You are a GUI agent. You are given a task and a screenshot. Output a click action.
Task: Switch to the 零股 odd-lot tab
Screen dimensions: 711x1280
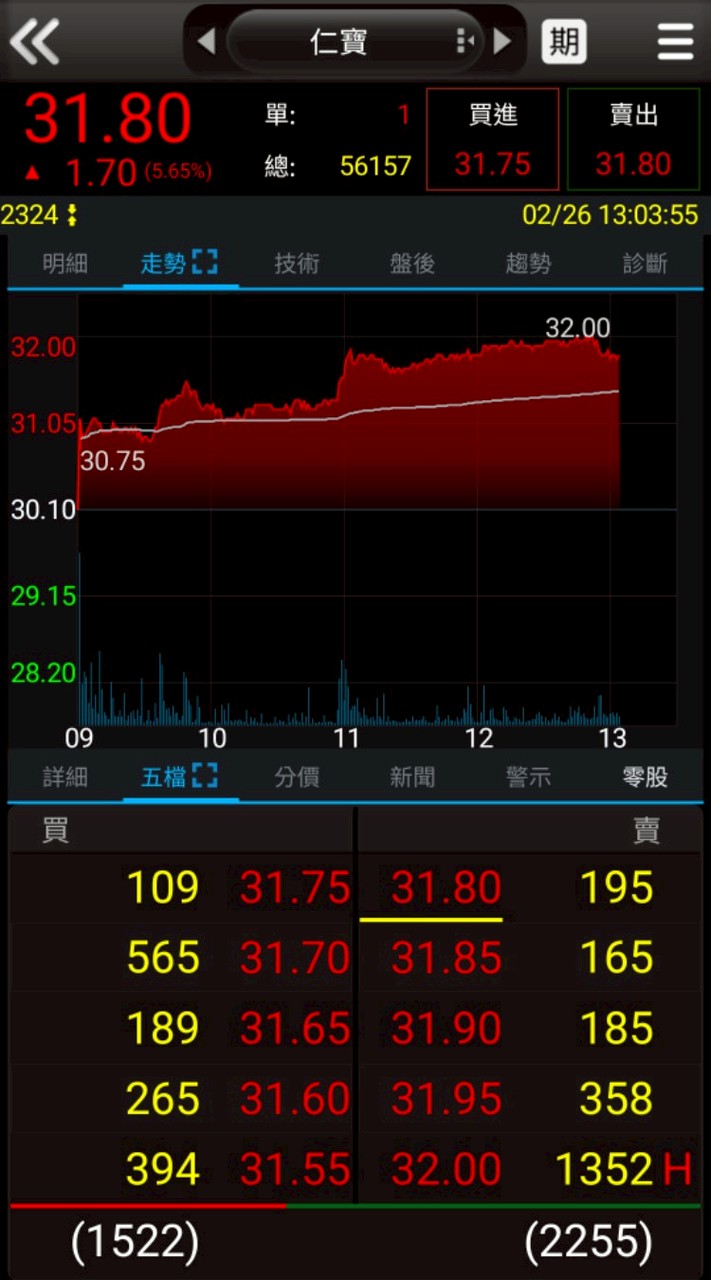click(645, 777)
